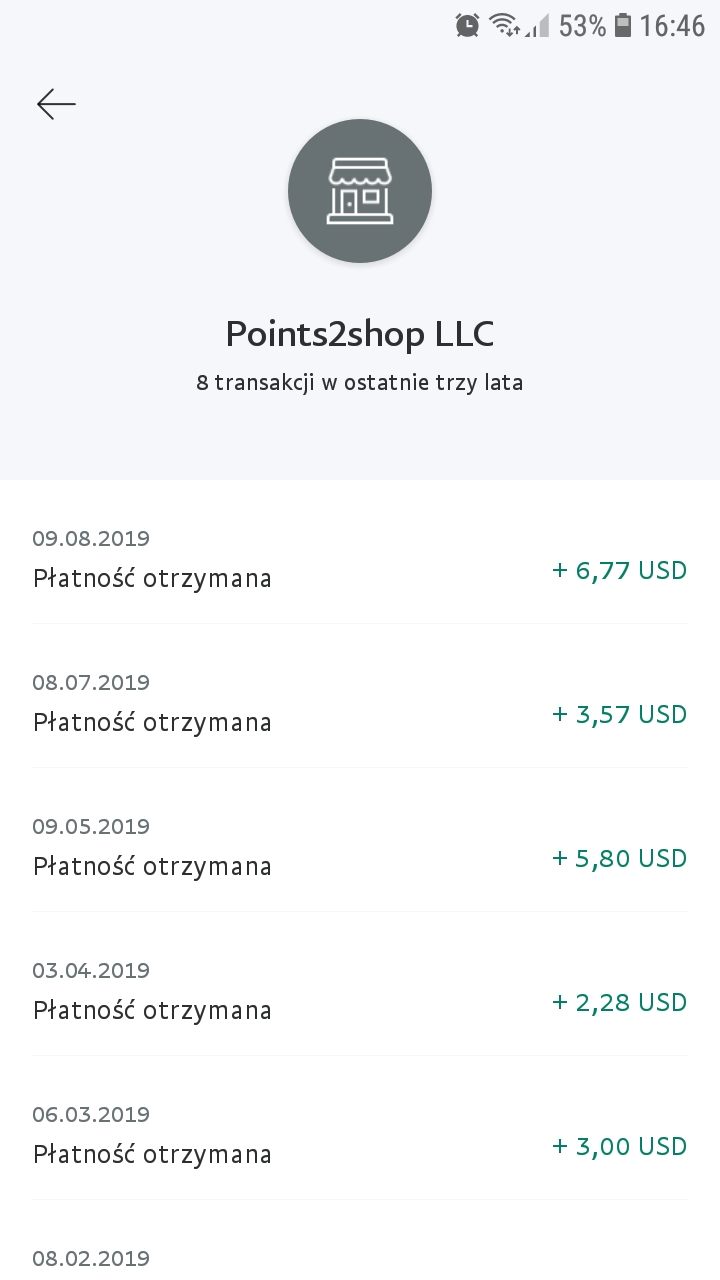Open the 09.08.2019 payment of 6,77 USD
Image resolution: width=720 pixels, height=1280 pixels.
pyautogui.click(x=360, y=559)
